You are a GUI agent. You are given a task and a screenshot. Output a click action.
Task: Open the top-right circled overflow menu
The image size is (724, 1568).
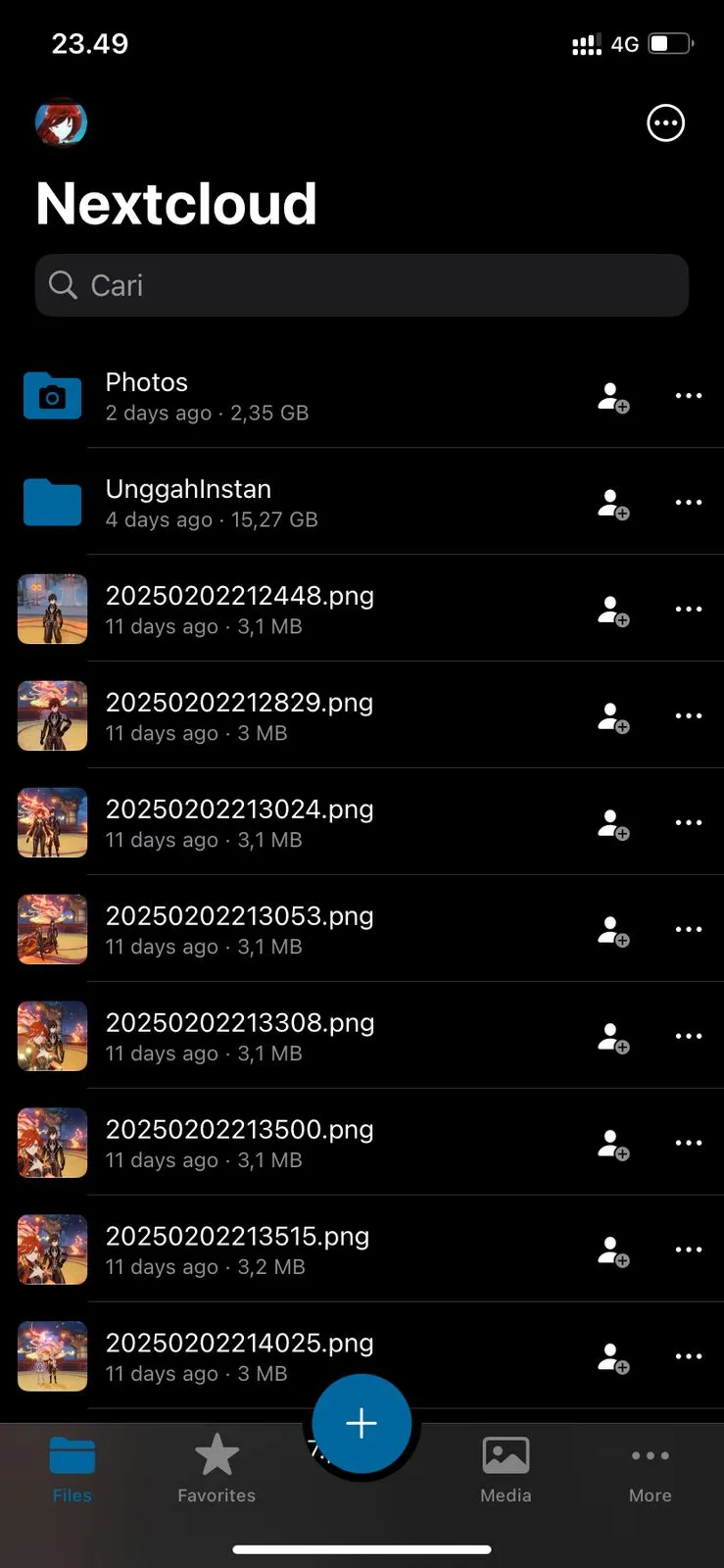click(665, 123)
